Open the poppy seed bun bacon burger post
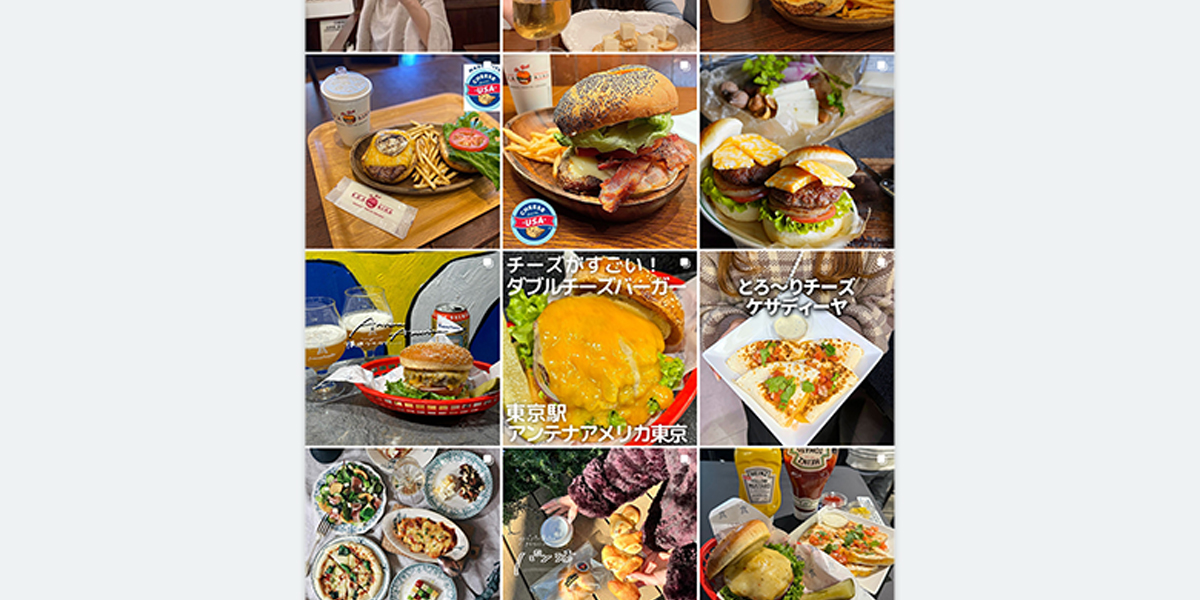1200x600 pixels. [599, 151]
